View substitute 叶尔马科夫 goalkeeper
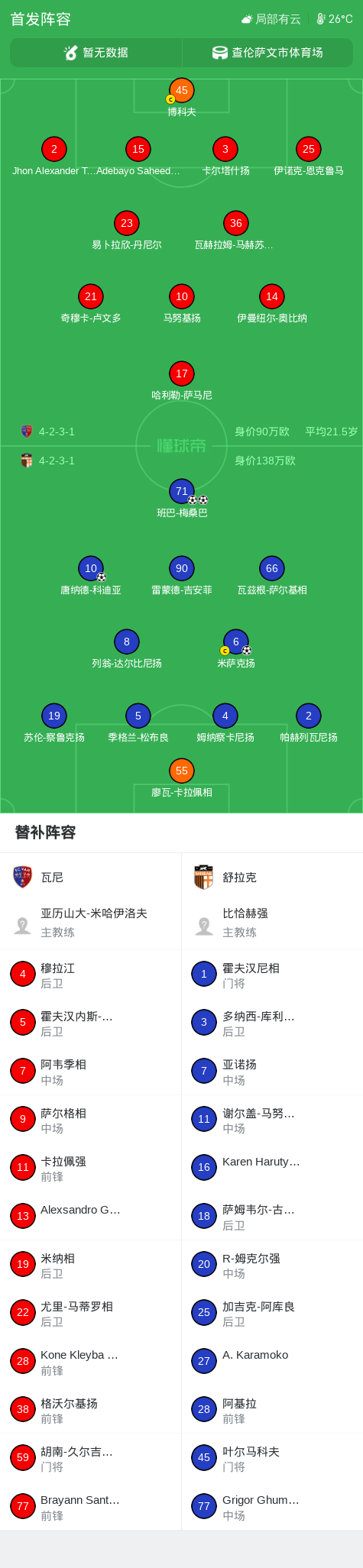 [272, 1458]
